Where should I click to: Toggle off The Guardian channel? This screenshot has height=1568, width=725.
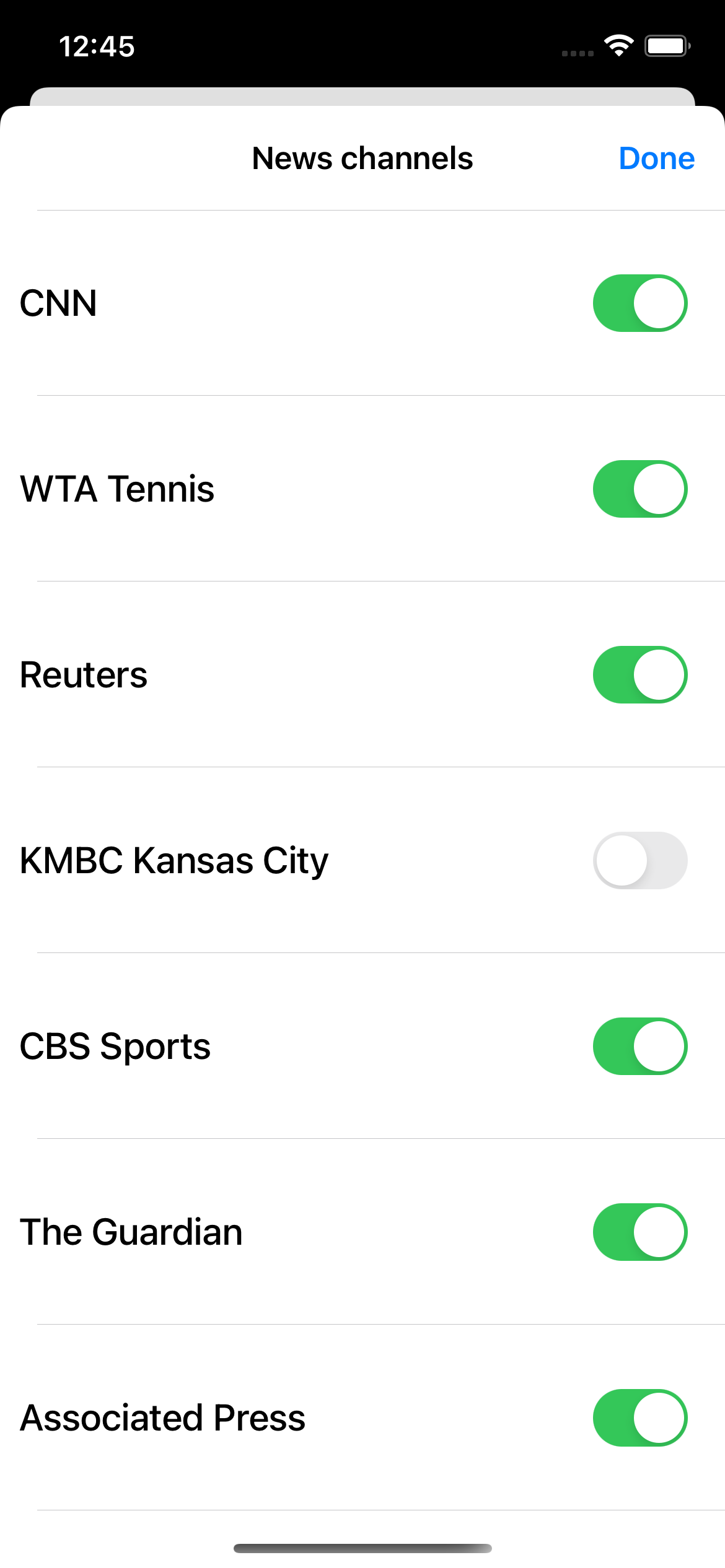click(640, 1232)
